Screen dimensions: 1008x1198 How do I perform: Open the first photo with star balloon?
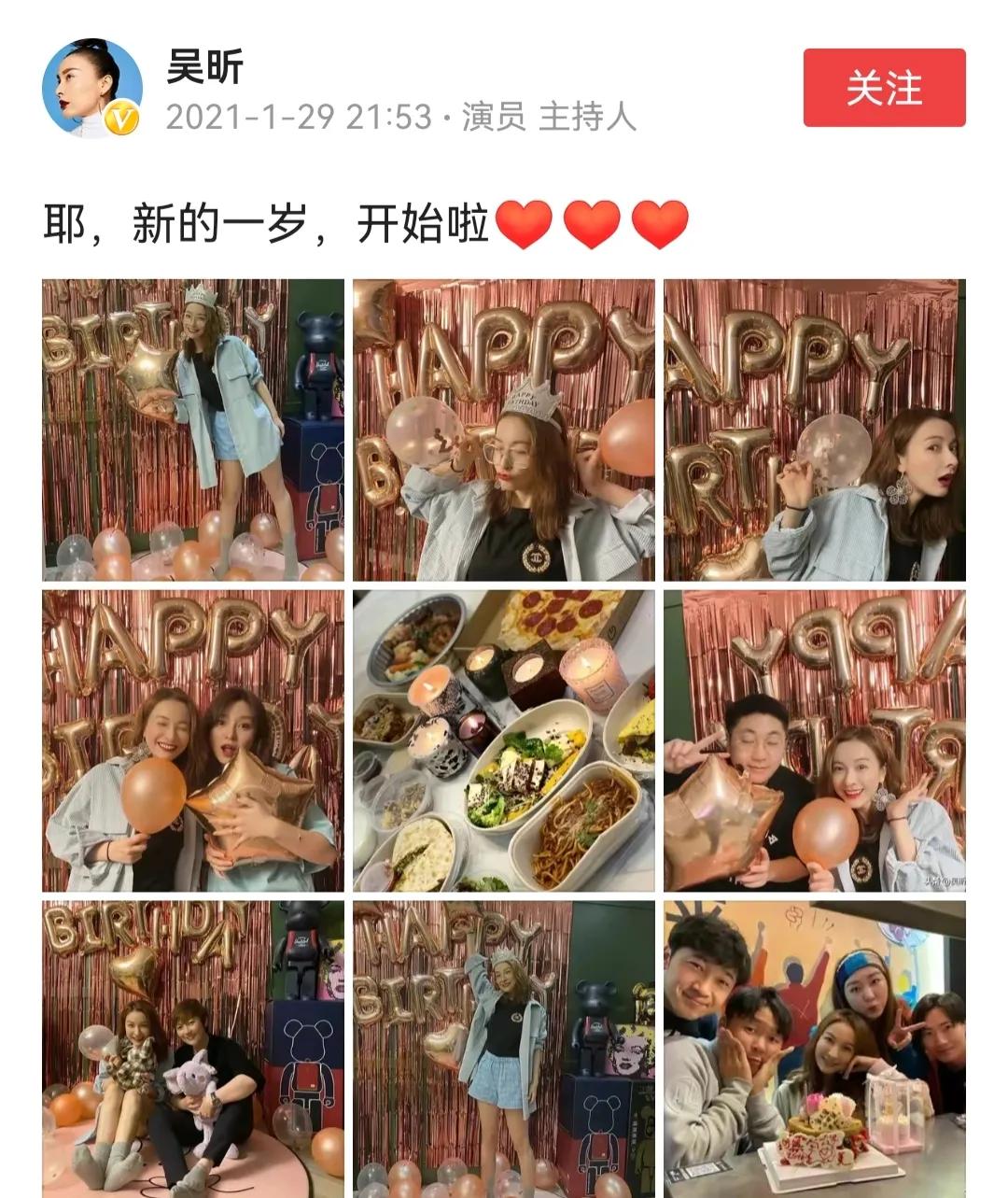click(x=193, y=430)
